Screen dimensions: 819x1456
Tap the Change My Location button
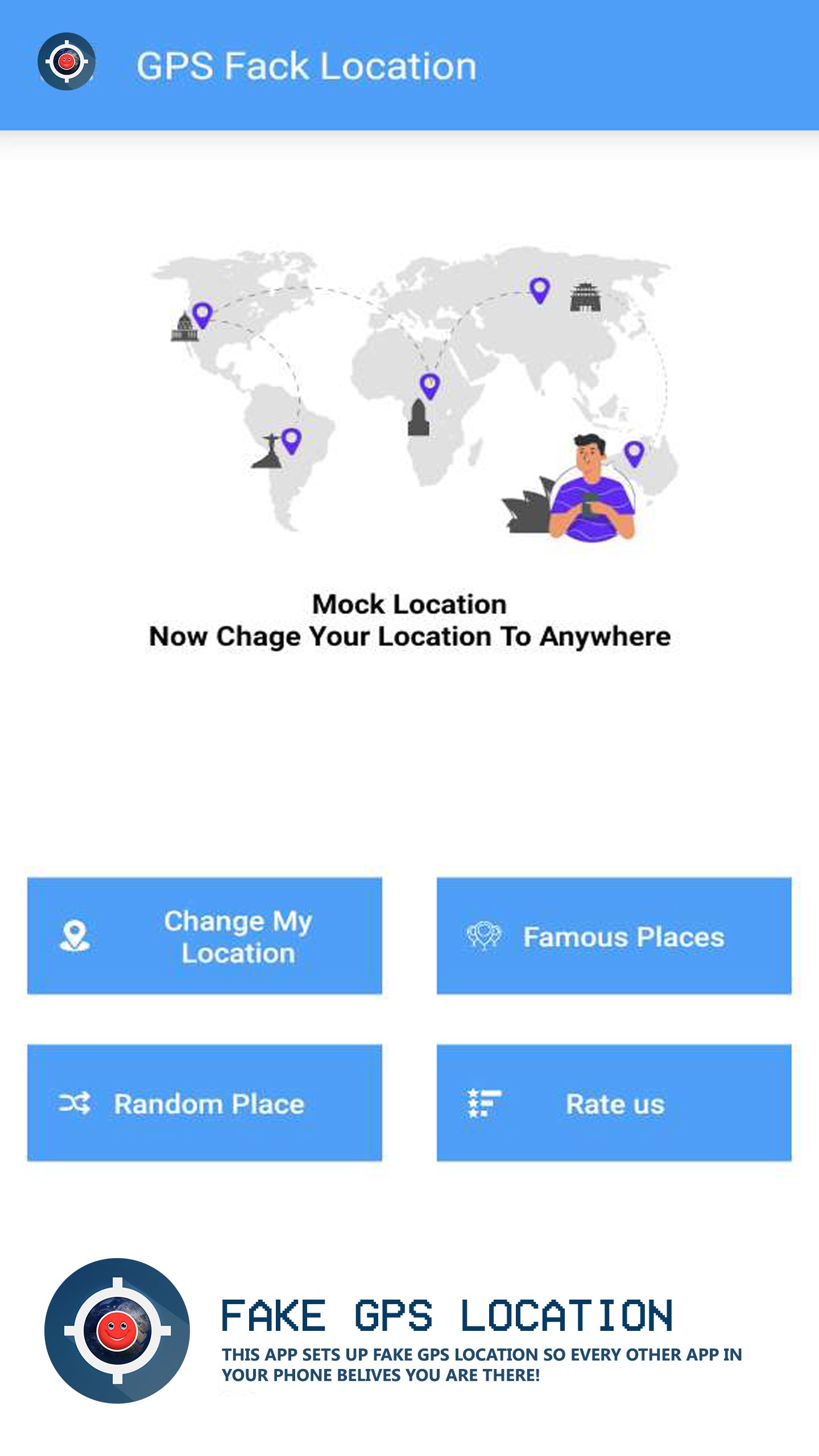pyautogui.click(x=205, y=936)
